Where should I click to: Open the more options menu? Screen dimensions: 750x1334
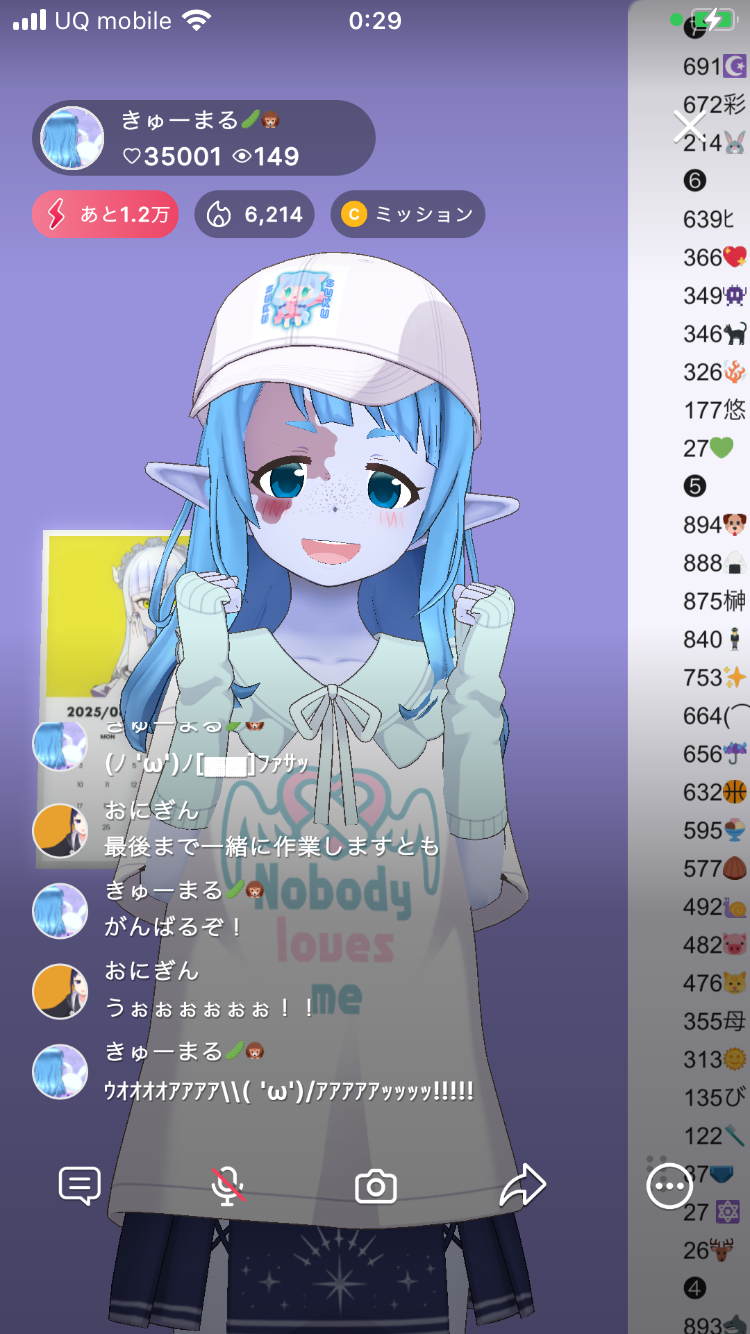[x=669, y=1187]
